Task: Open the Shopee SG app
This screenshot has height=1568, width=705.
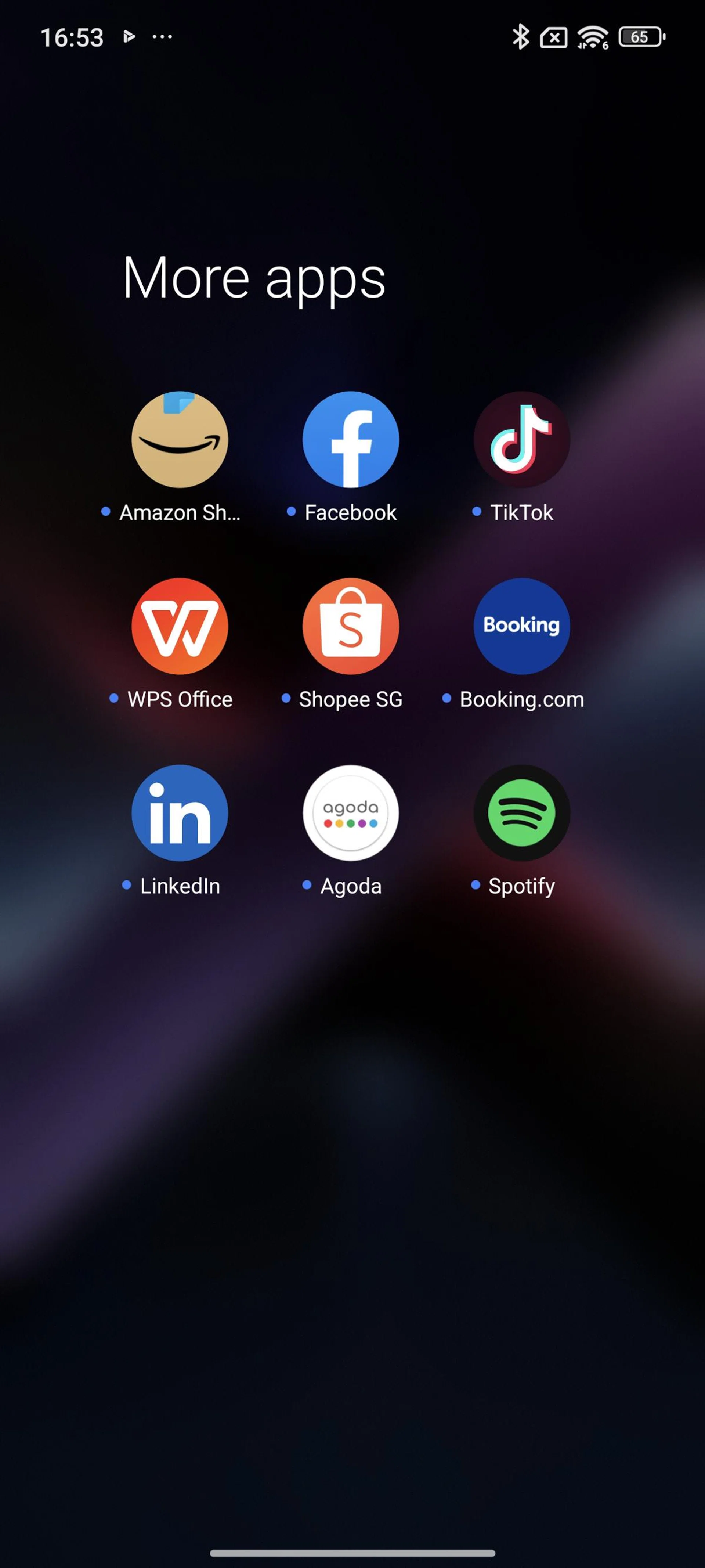Action: point(350,626)
